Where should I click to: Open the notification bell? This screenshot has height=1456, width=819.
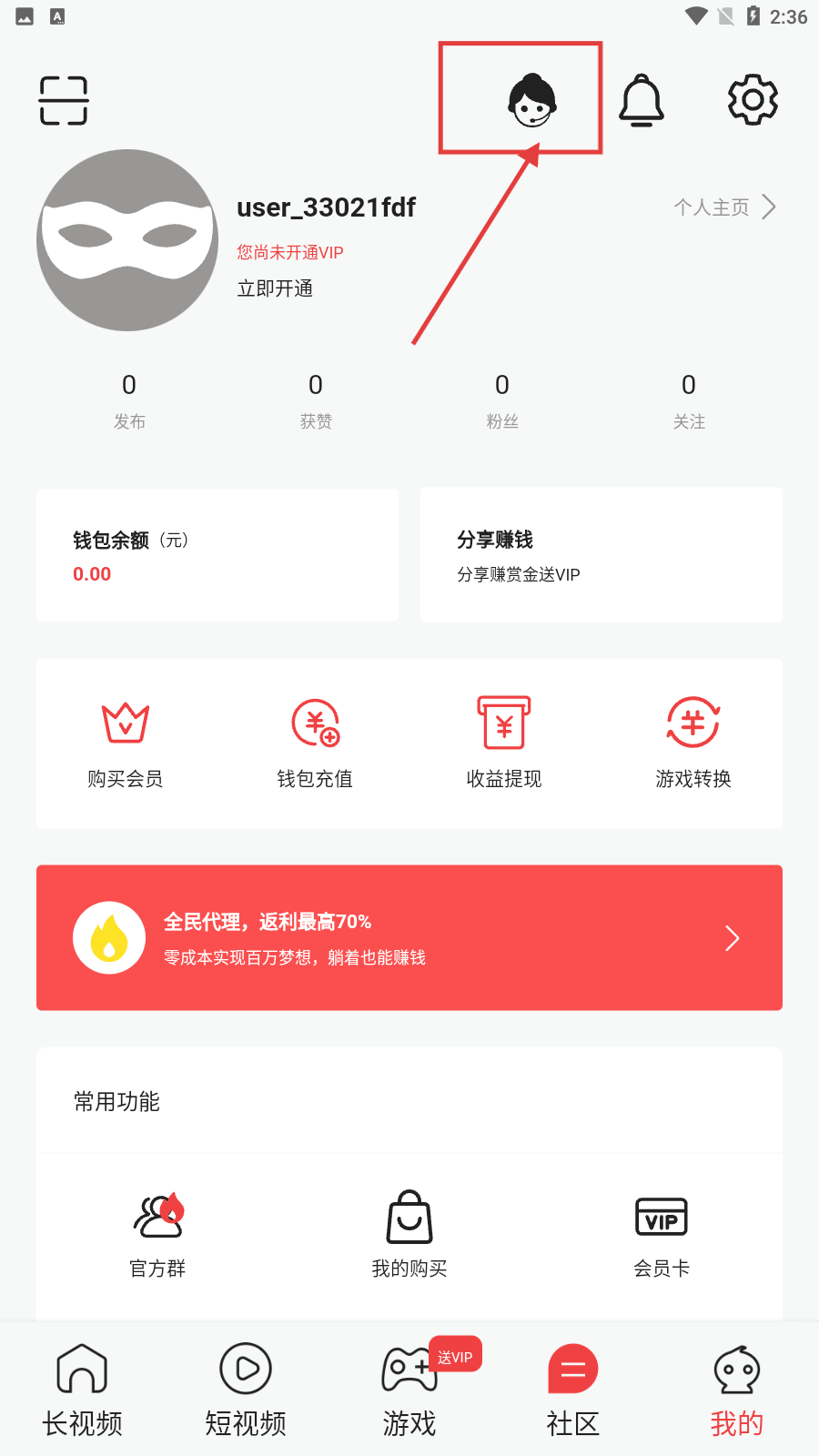pyautogui.click(x=642, y=99)
